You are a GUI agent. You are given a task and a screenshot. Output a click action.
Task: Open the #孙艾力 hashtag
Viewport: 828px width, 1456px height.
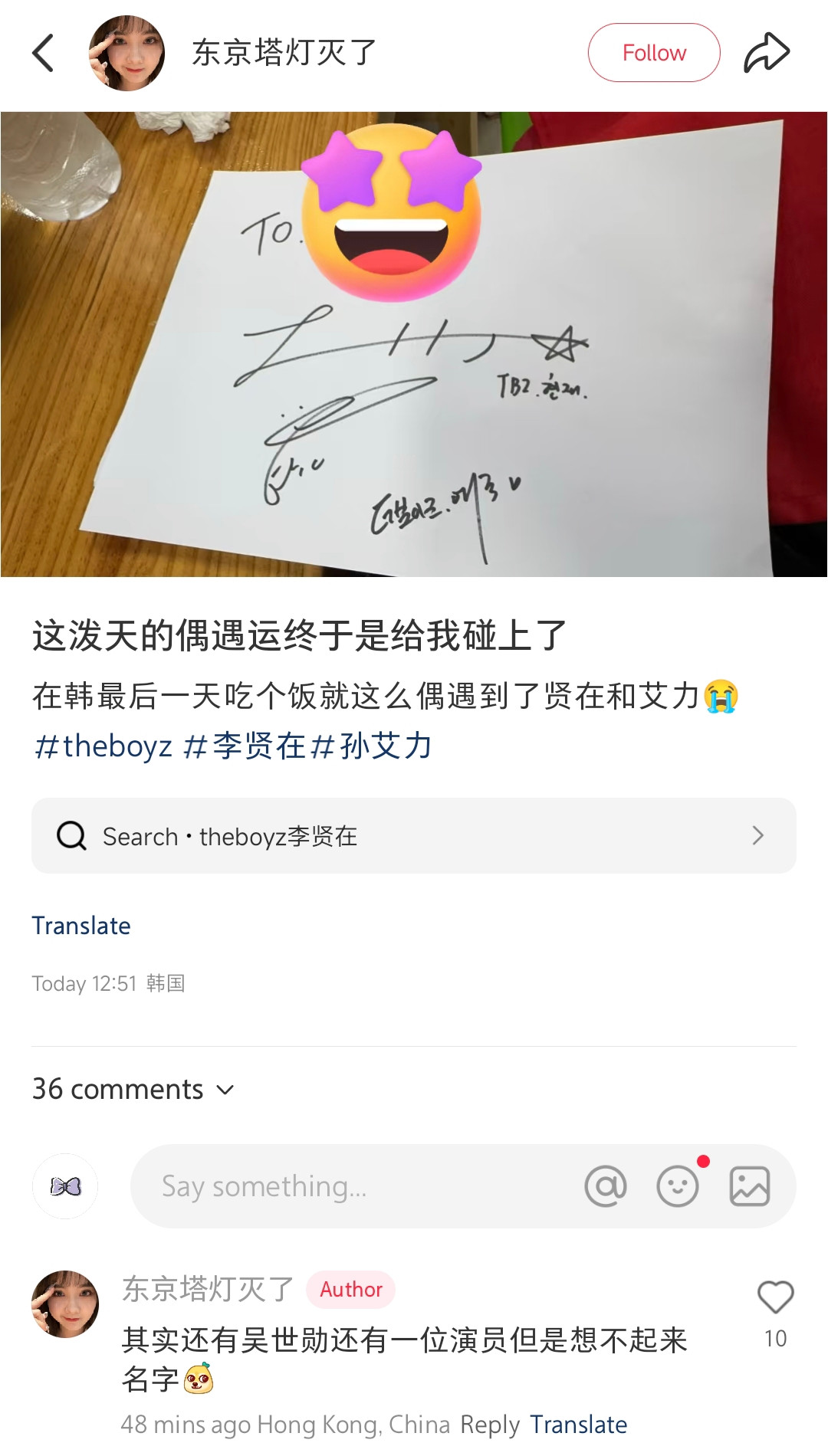click(x=373, y=746)
